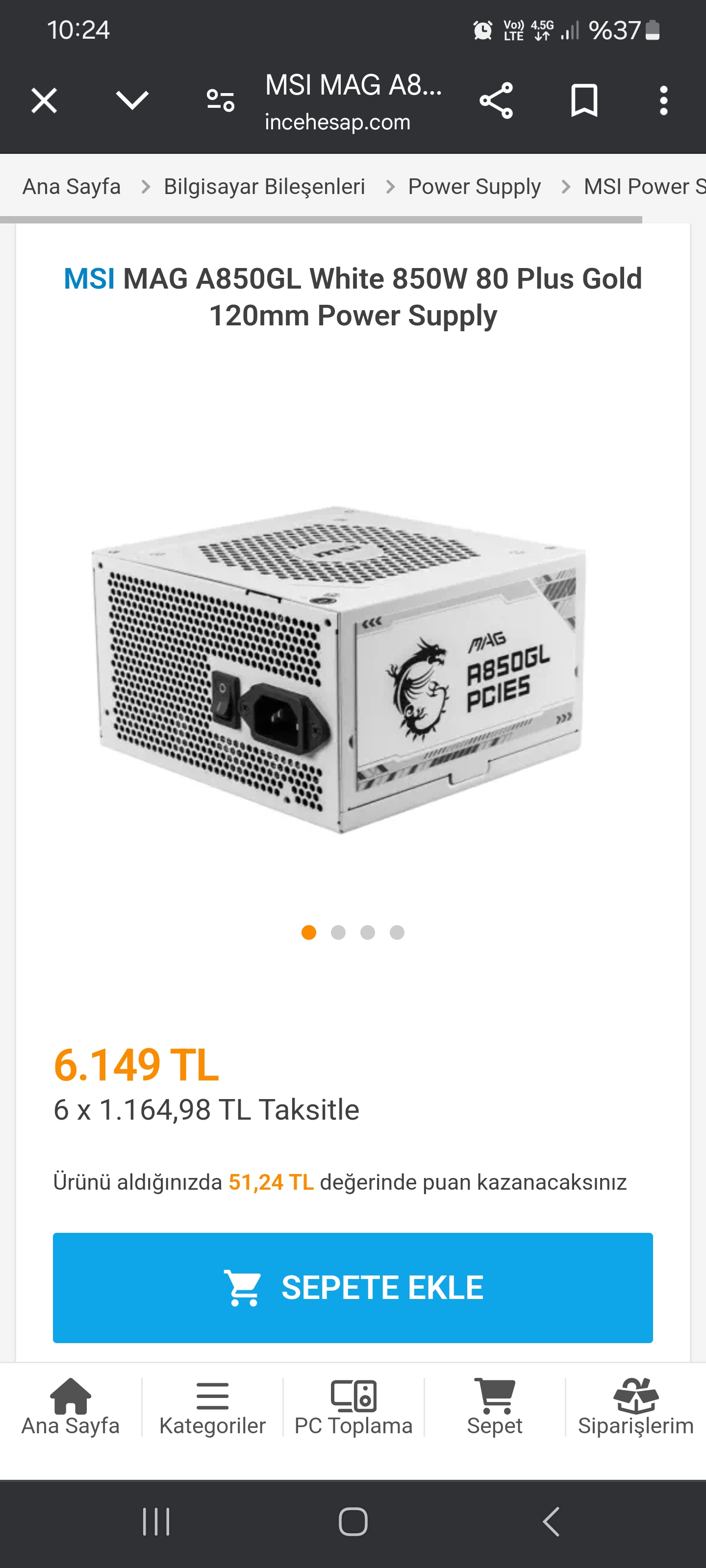Switch to Ana Sayfa bottom tab
The image size is (706, 1568).
(71, 1407)
